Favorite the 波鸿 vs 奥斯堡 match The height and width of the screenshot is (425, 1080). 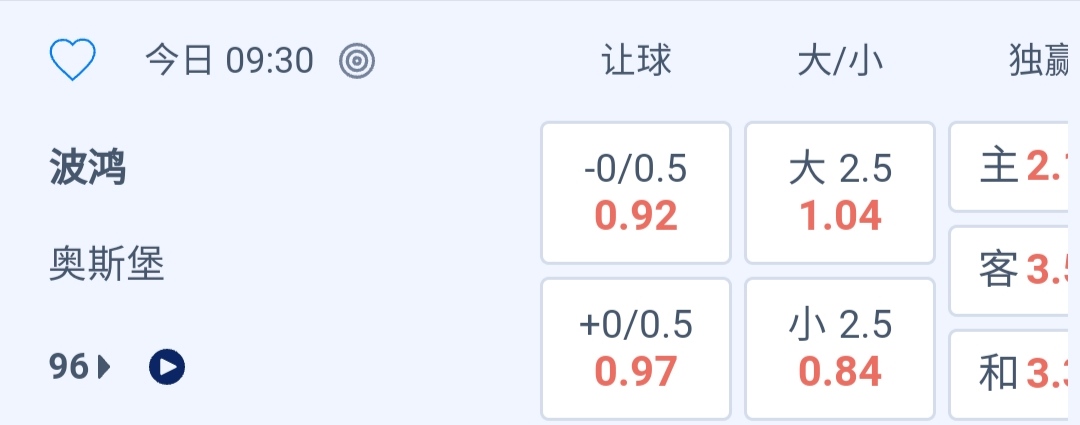click(x=72, y=61)
